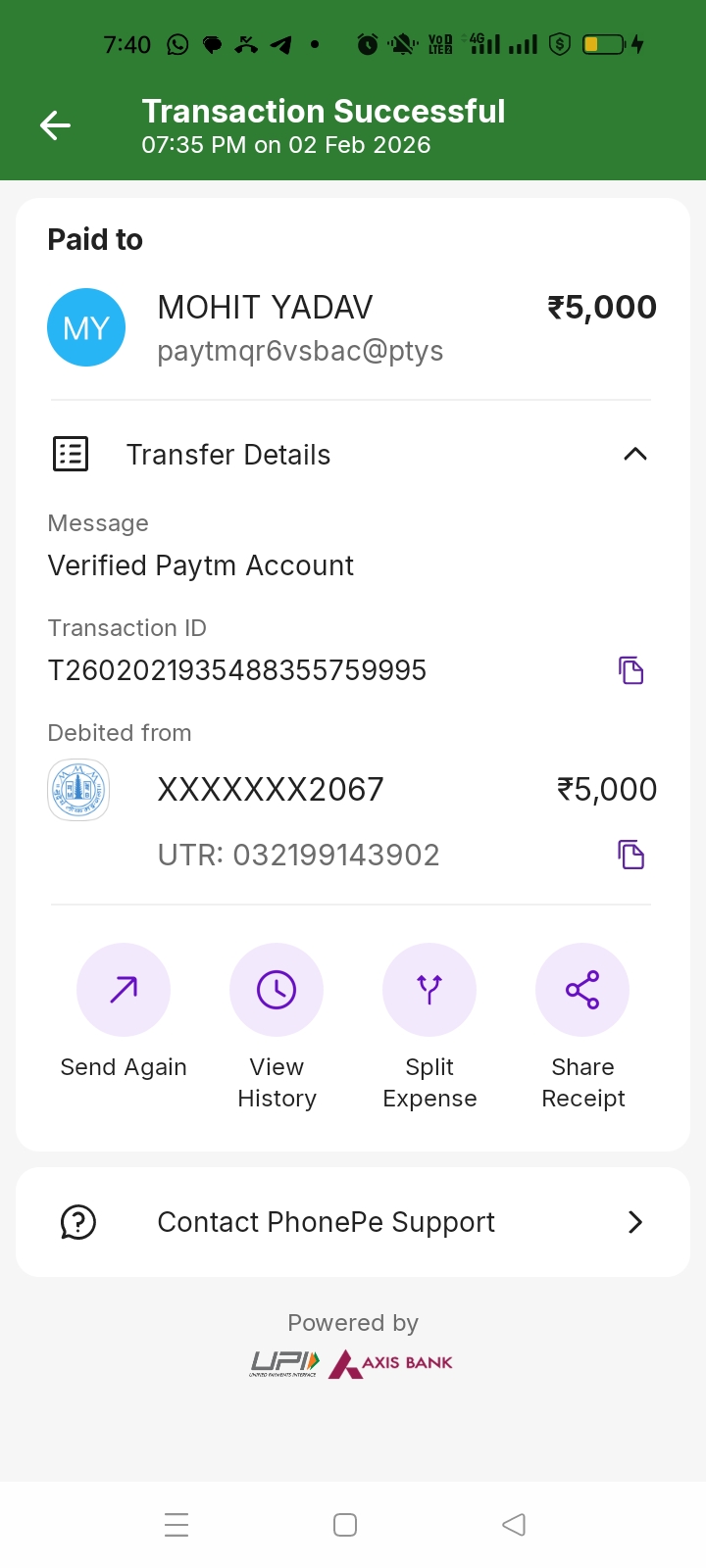Open View History
Image resolution: width=706 pixels, height=1568 pixels.
pyautogui.click(x=277, y=990)
